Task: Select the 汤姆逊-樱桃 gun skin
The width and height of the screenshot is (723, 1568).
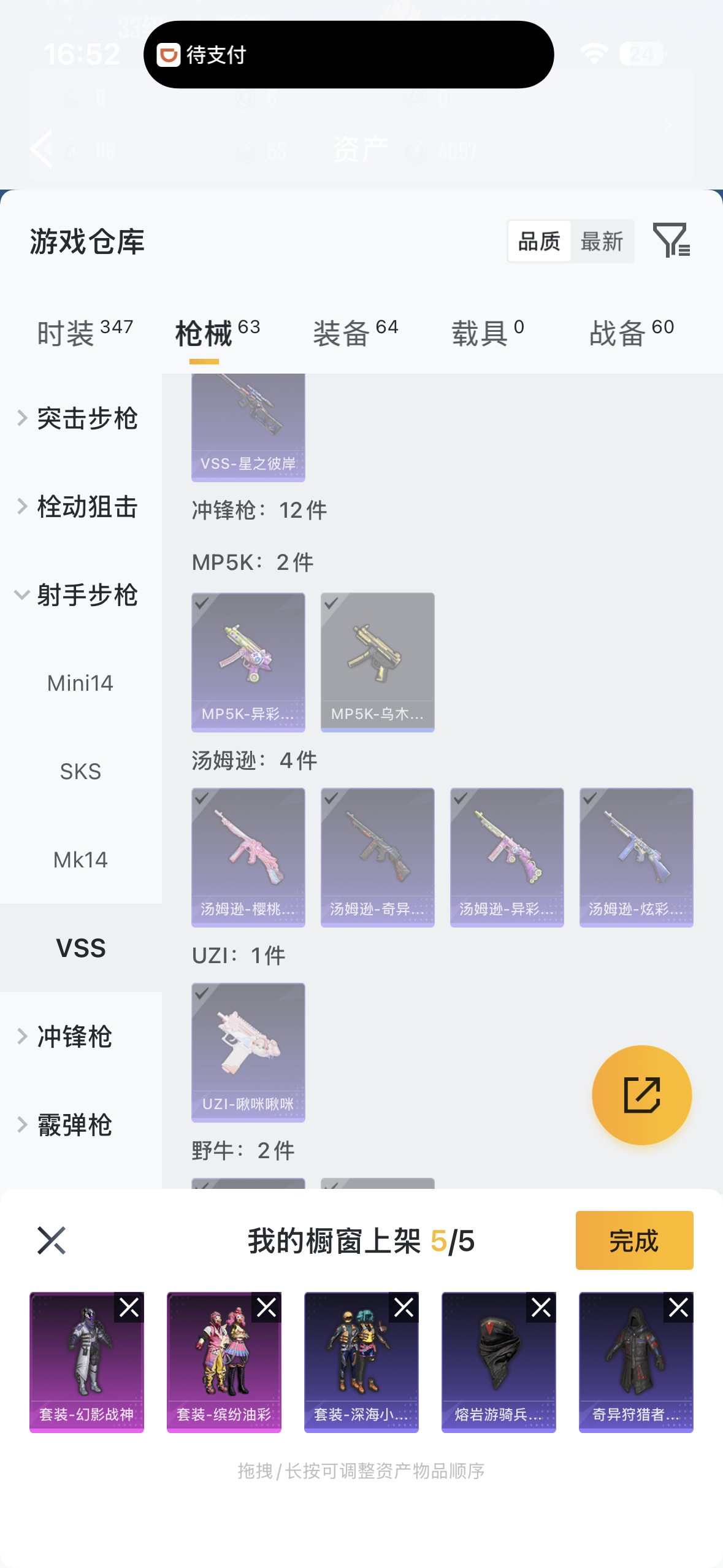Action: pos(248,857)
